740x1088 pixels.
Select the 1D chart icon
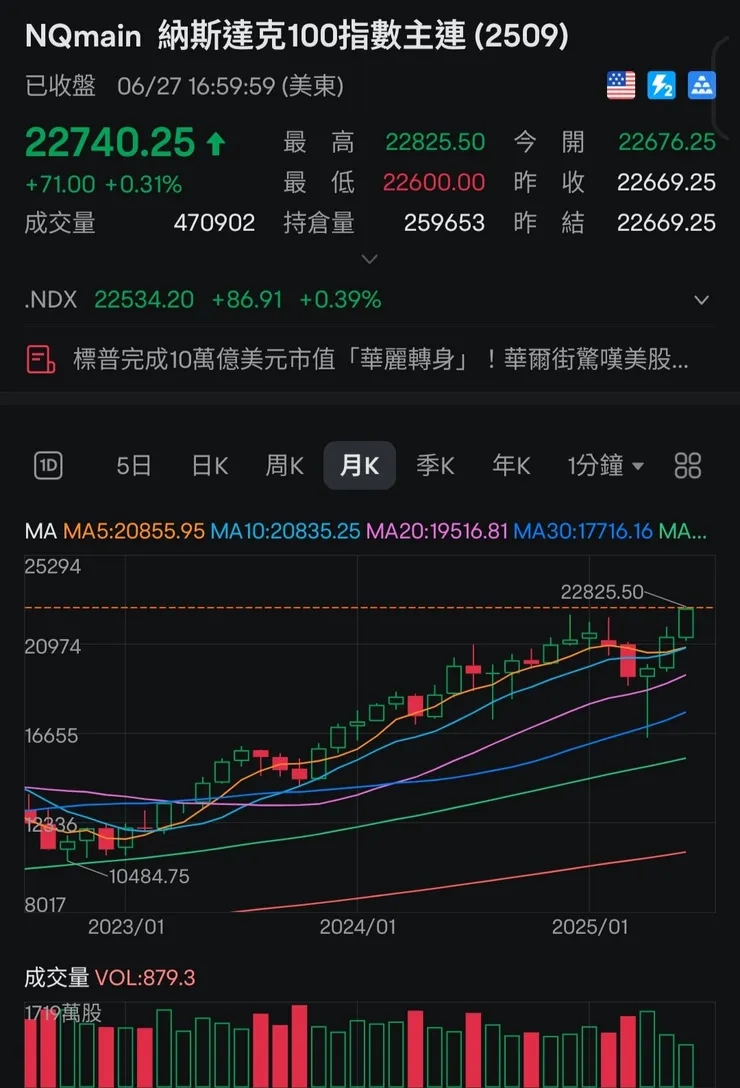tap(48, 465)
